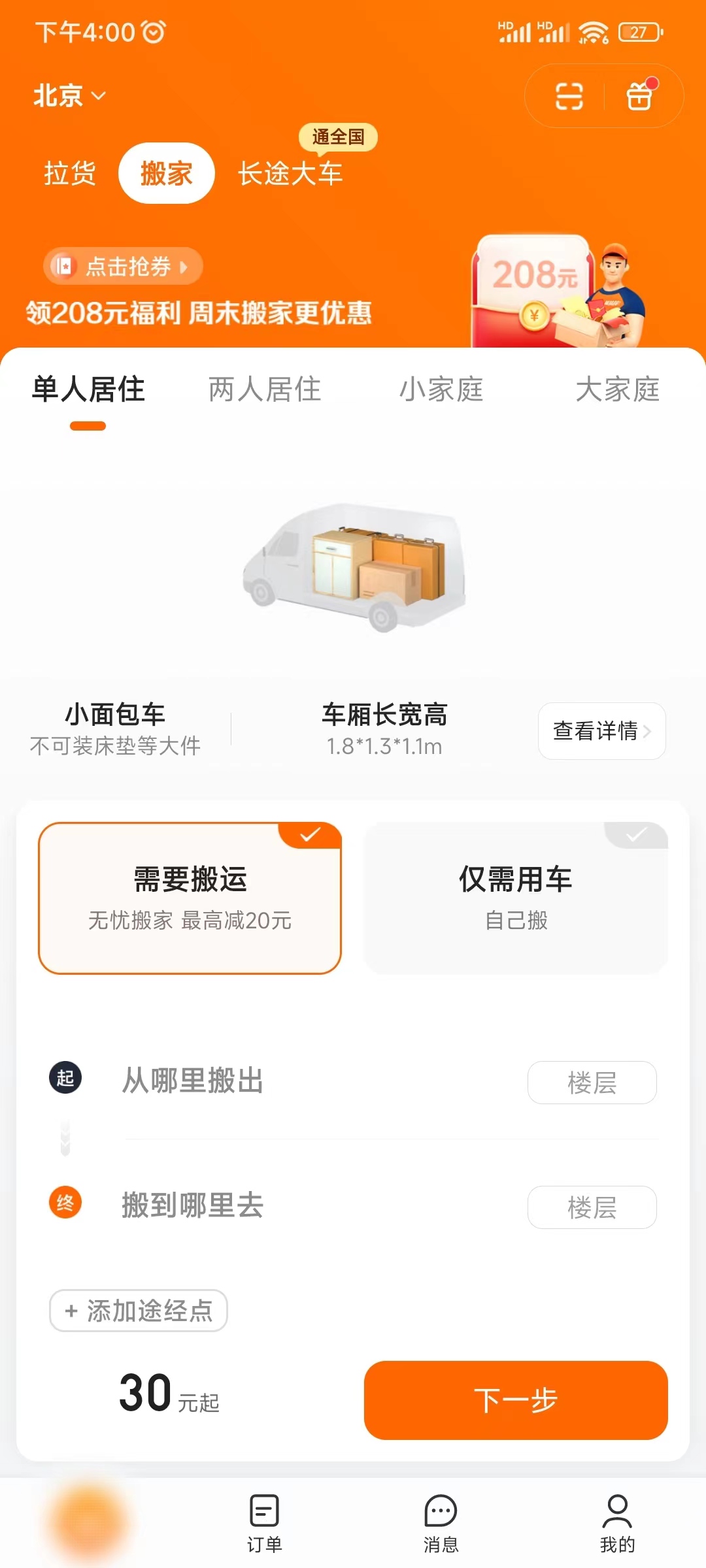Expand 查看详情 for vehicle details
The width and height of the screenshot is (706, 1568).
coord(600,732)
